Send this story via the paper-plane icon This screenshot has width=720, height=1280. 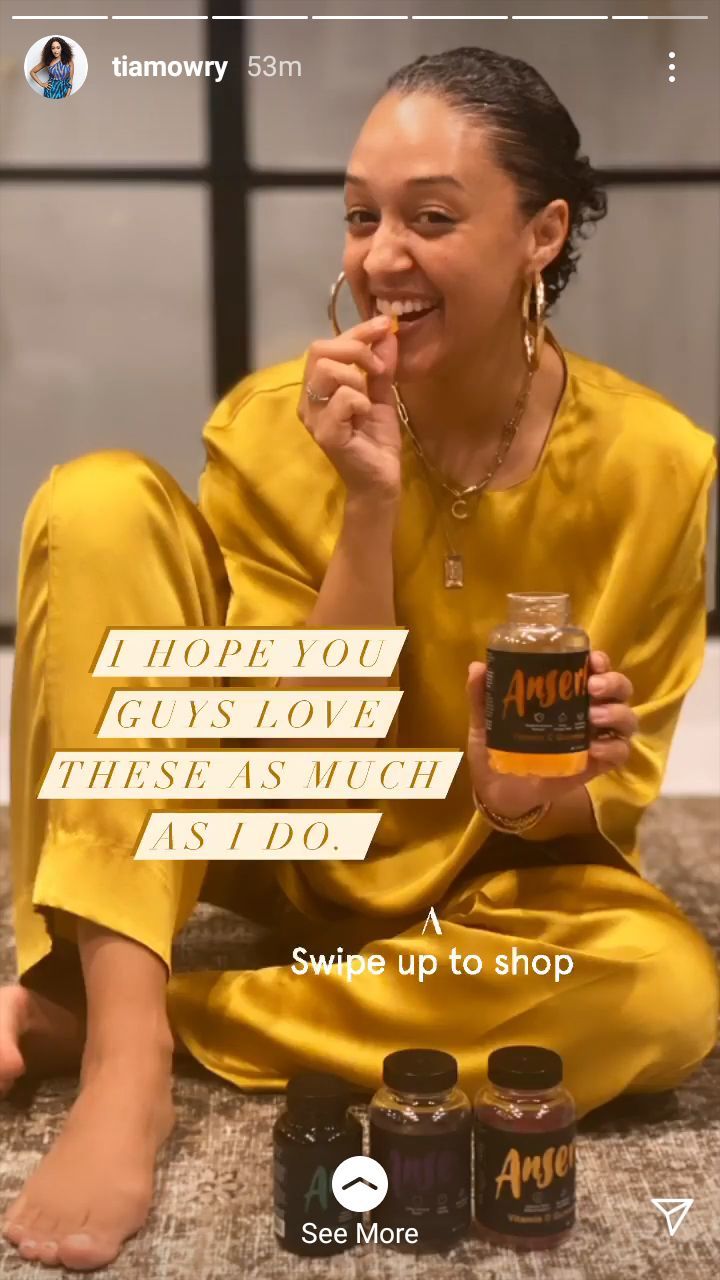click(672, 1216)
